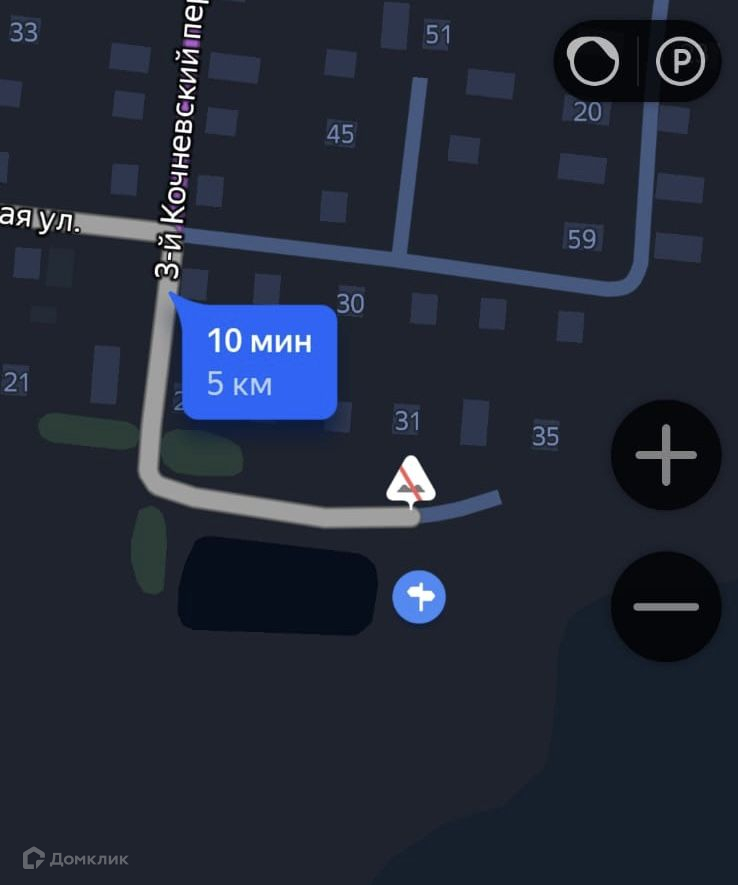Select the 10 мин 5 км route balloon
The width and height of the screenshot is (738, 885).
(x=258, y=360)
